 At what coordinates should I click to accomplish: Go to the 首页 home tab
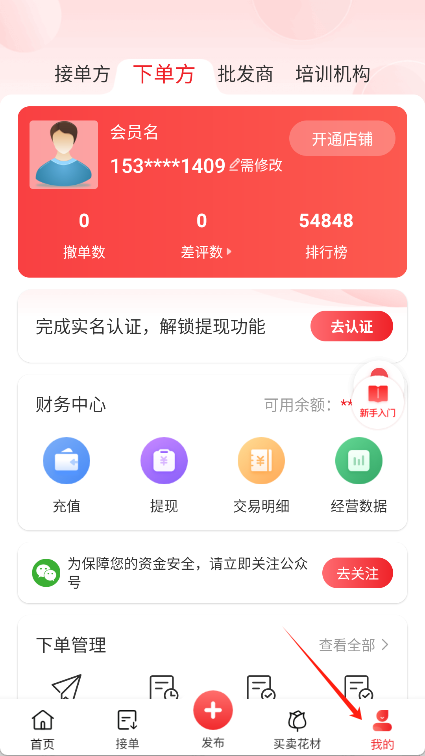tap(43, 729)
